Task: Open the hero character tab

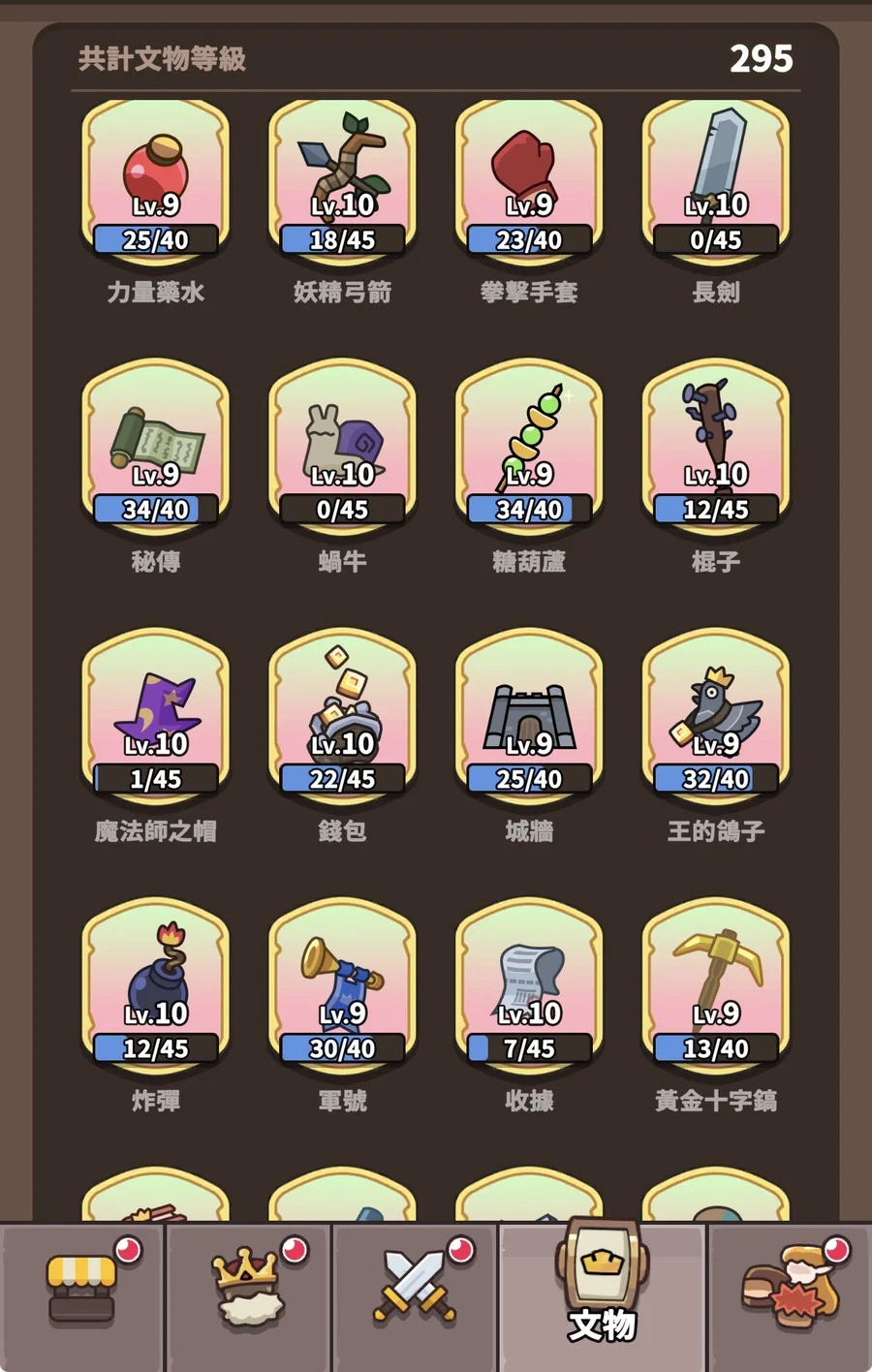Action: (791, 1296)
